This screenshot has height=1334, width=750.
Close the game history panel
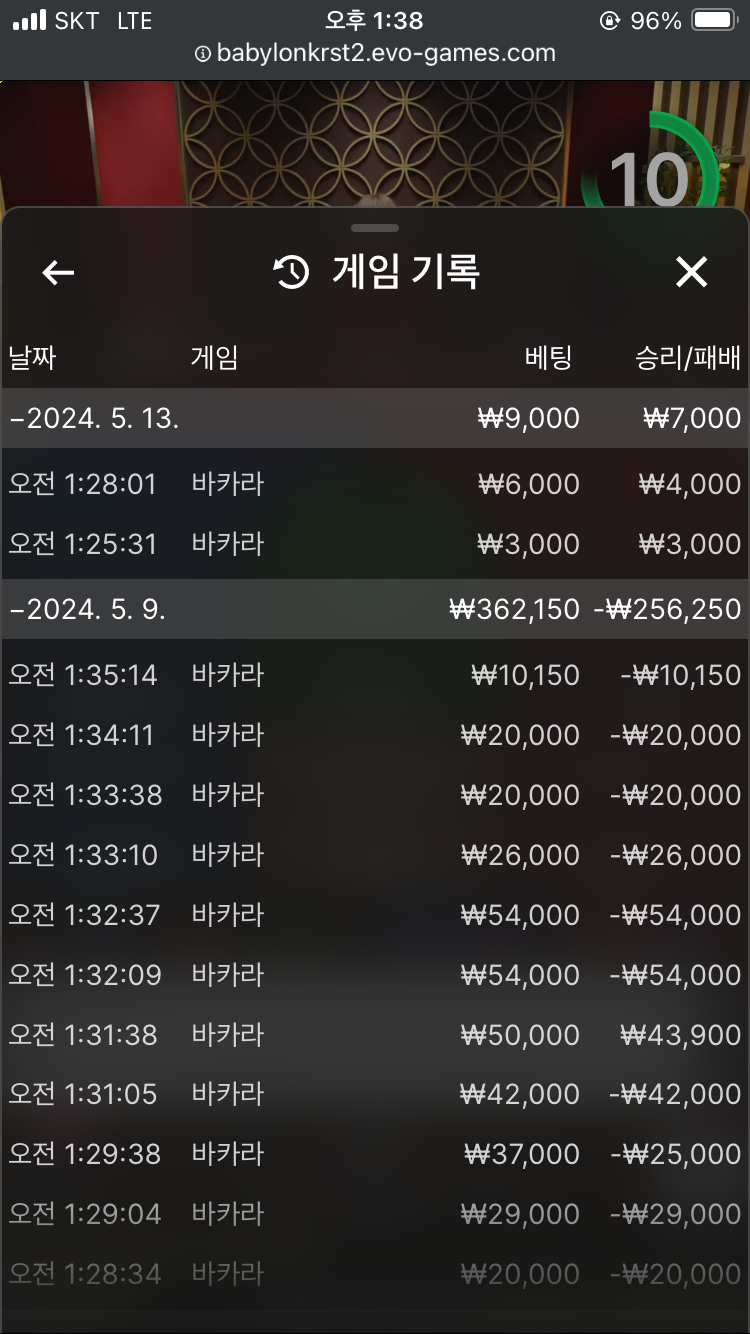click(x=691, y=272)
